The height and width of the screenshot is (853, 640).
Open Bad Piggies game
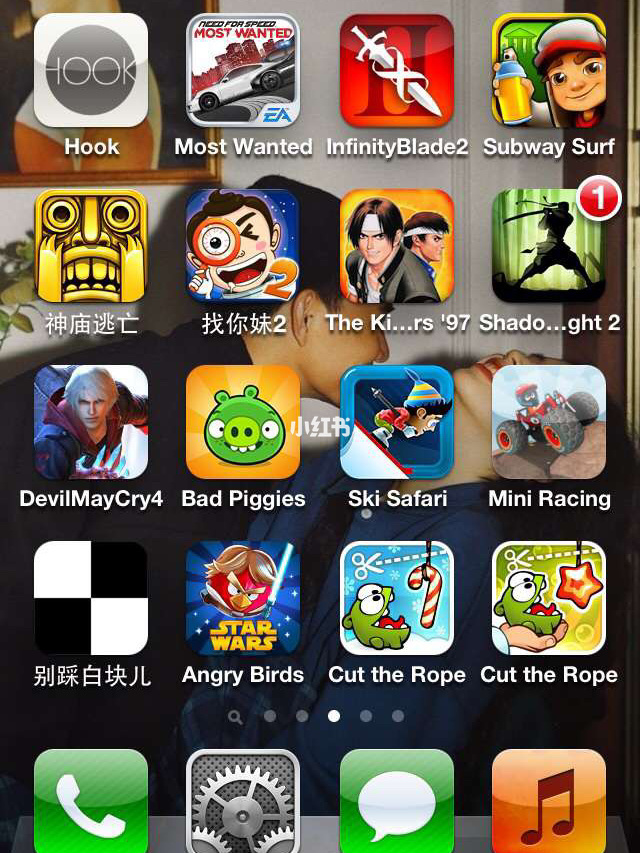click(243, 422)
